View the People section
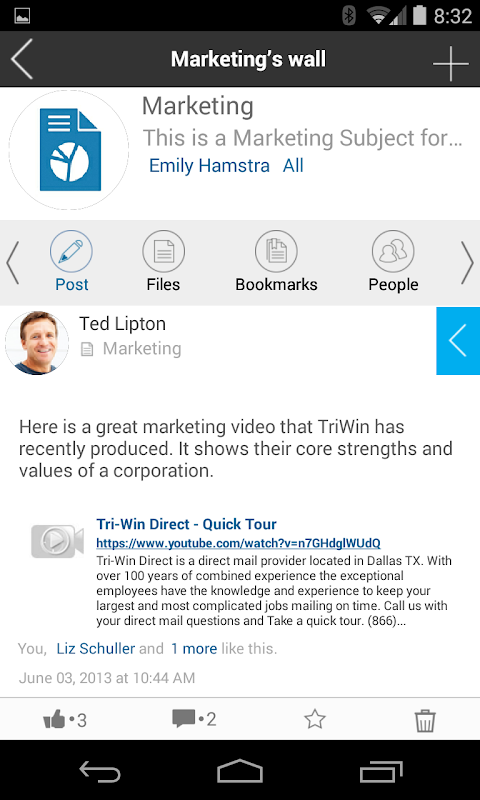The image size is (480, 800). tap(393, 262)
